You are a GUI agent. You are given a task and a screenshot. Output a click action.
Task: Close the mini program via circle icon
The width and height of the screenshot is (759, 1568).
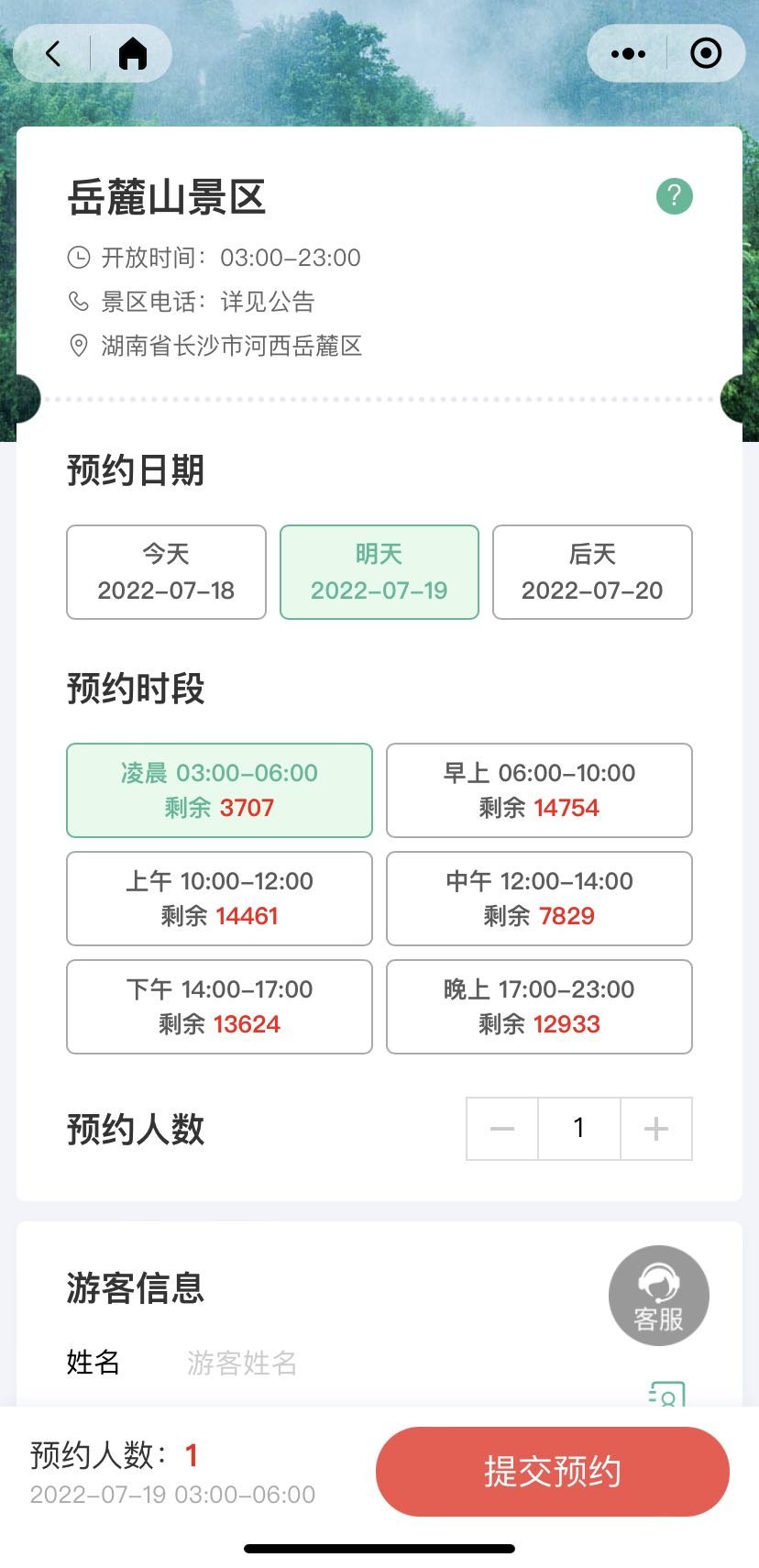click(706, 54)
